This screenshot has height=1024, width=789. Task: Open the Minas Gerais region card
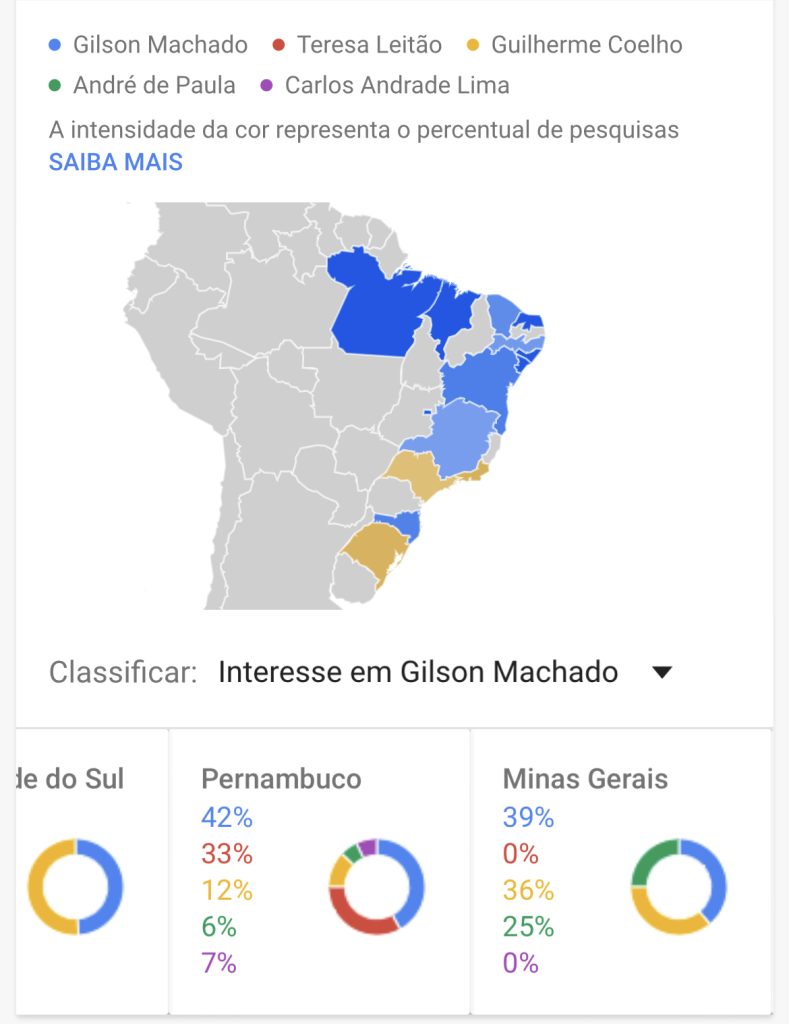pyautogui.click(x=620, y=870)
